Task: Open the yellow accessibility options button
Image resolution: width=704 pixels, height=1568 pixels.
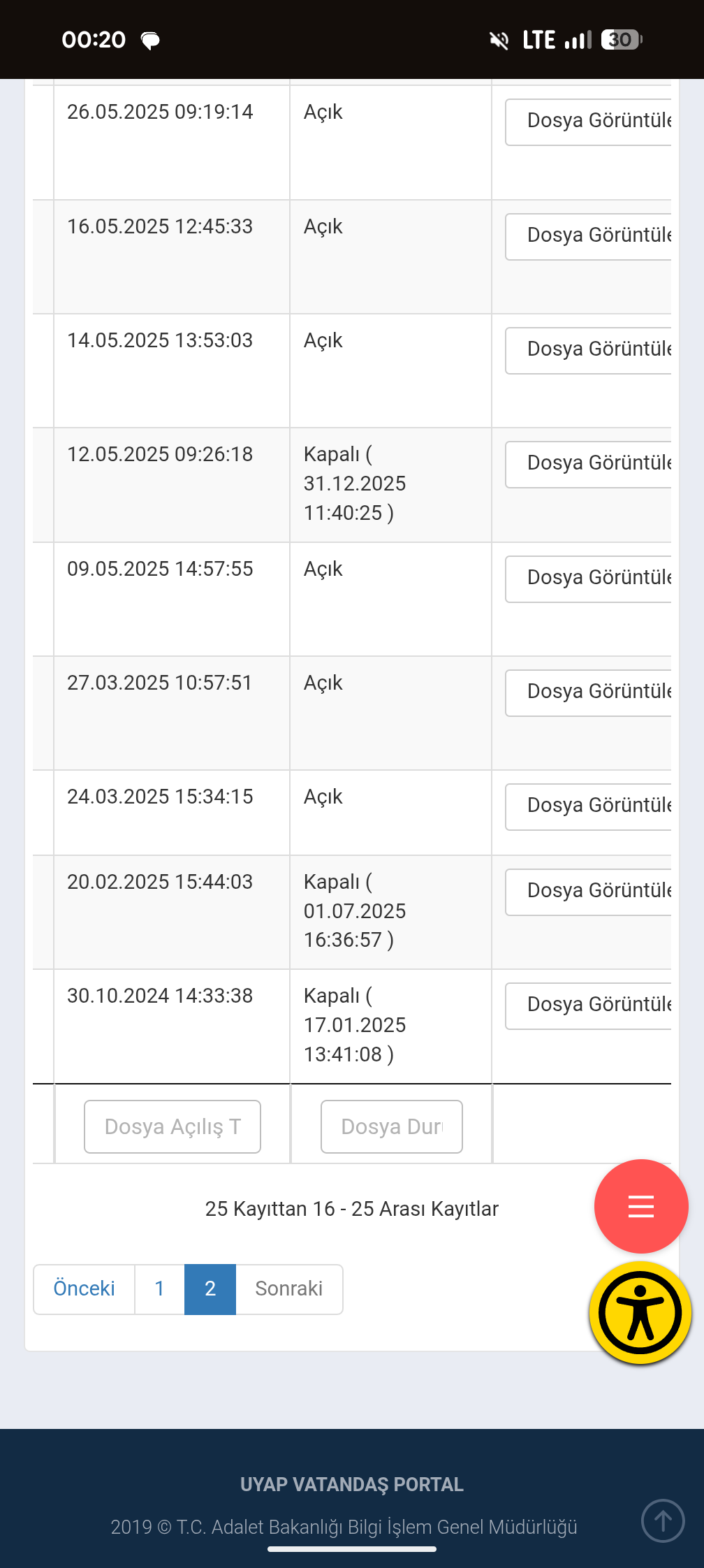Action: (640, 1313)
